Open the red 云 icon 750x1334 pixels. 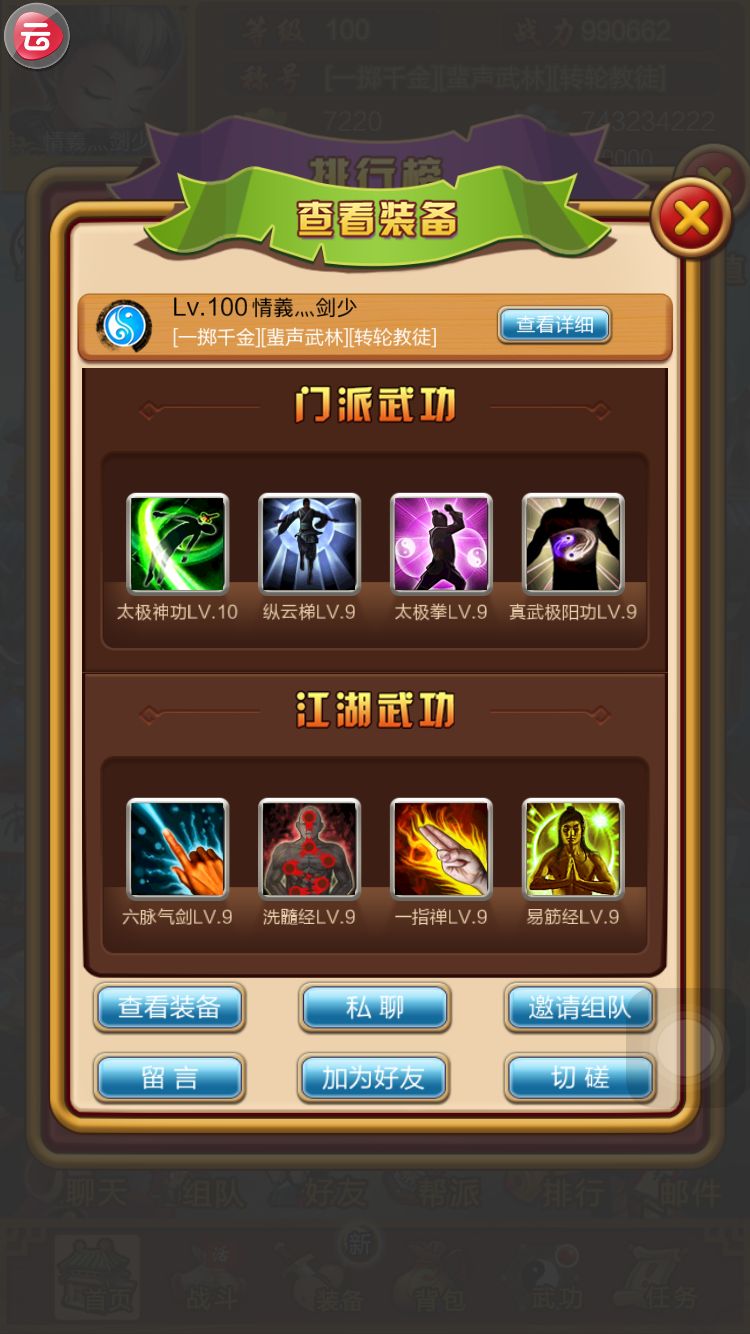click(x=37, y=37)
